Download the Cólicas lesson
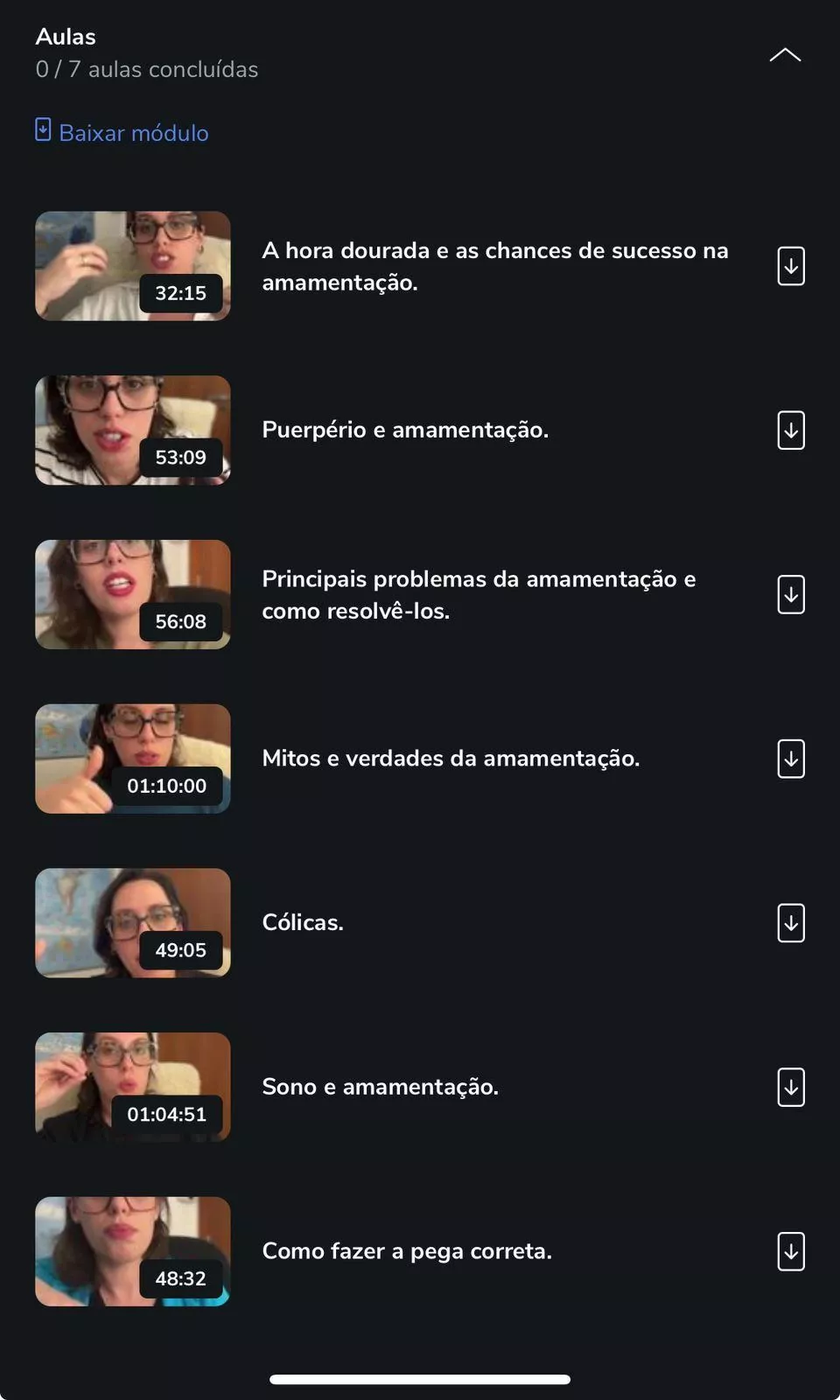The width and height of the screenshot is (840, 1400). tap(791, 923)
